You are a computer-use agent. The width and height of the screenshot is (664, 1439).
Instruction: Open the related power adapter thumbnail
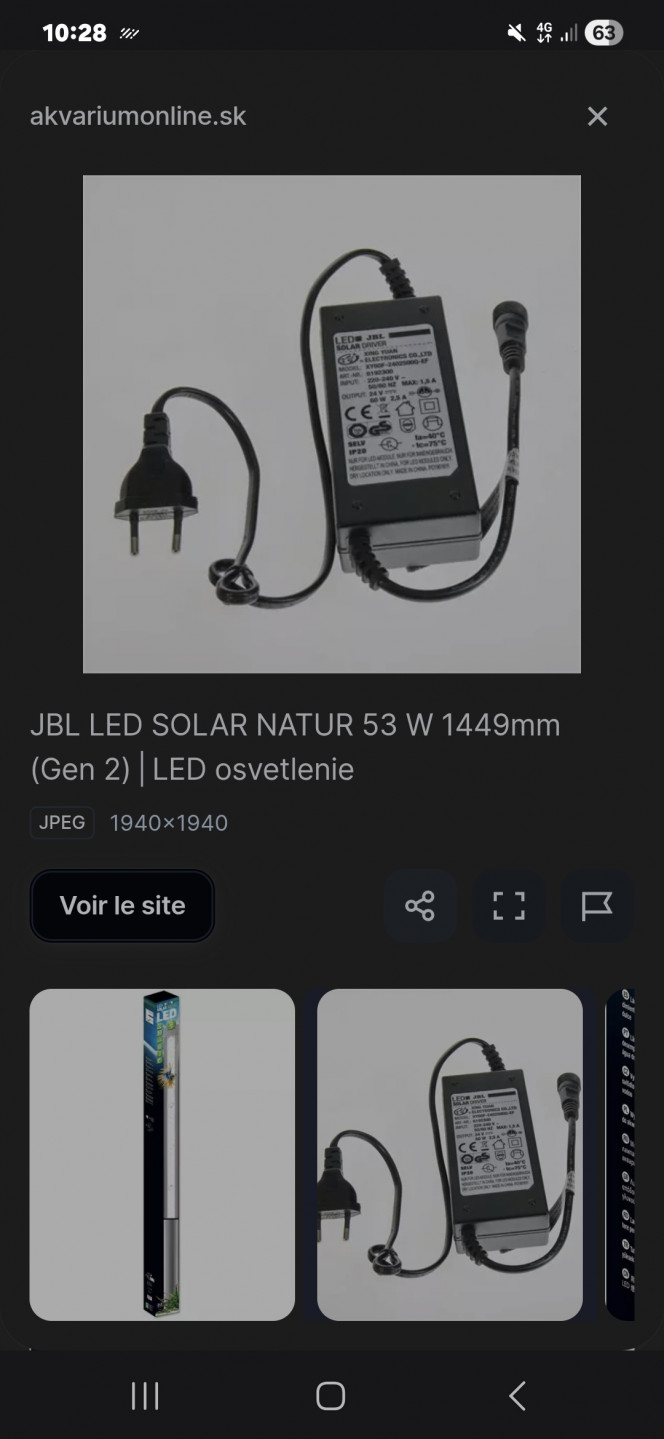click(450, 1155)
